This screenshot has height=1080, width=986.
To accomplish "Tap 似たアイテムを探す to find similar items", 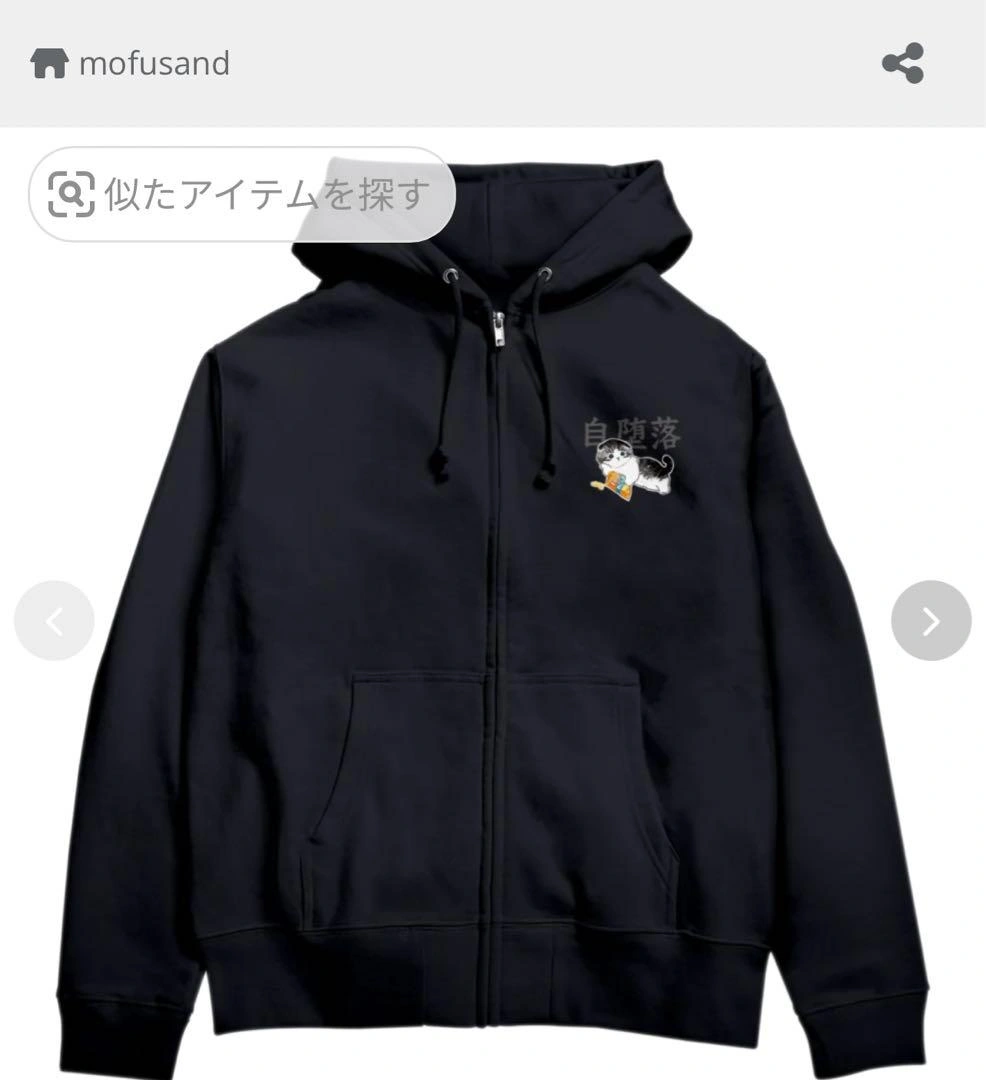I will point(242,194).
